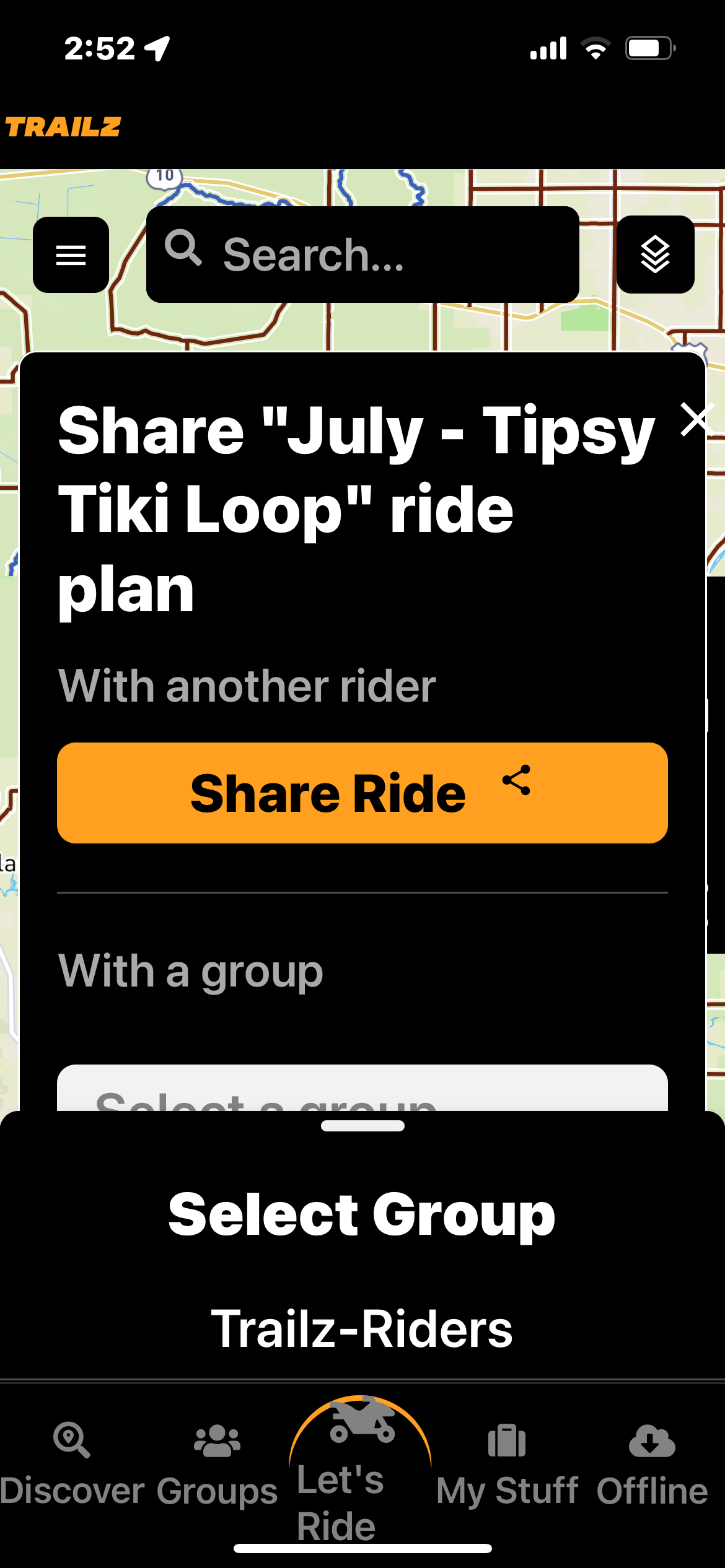The width and height of the screenshot is (725, 1568).
Task: Close the share ride plan dialog
Action: coord(695,419)
